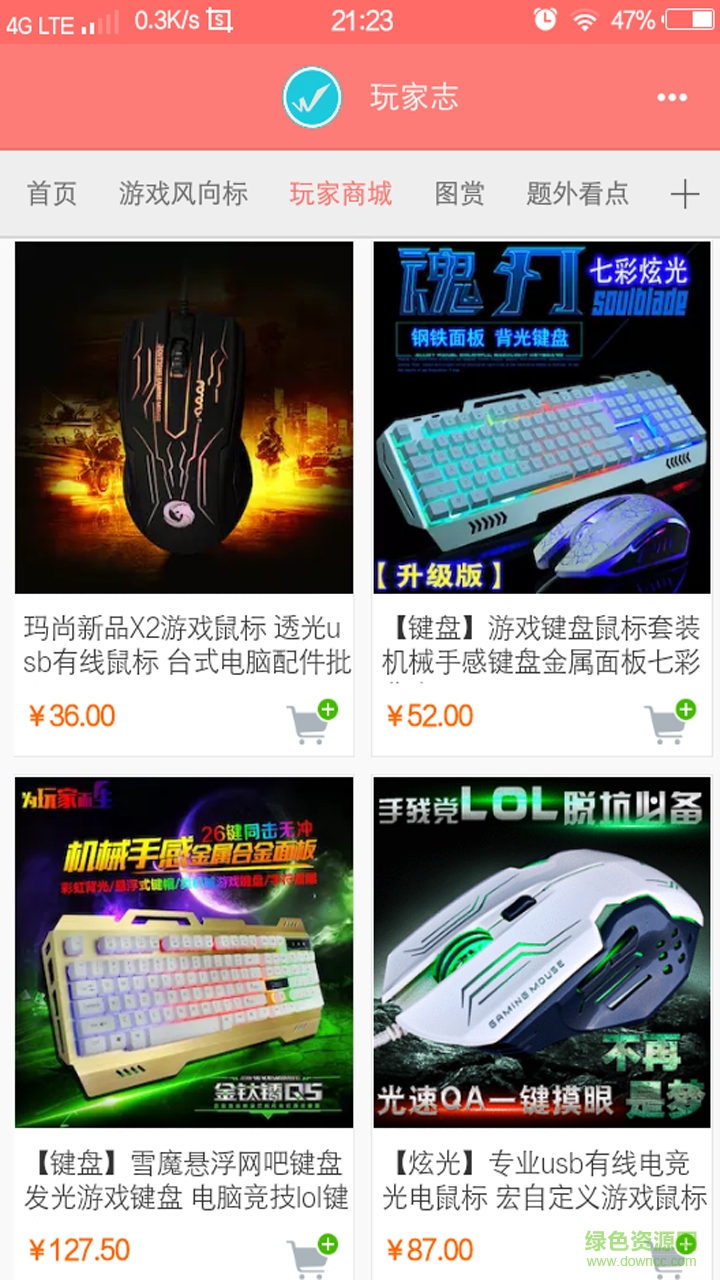The image size is (720, 1280).
Task: Tap the 玩家志 account avatar icon
Action: tap(312, 97)
